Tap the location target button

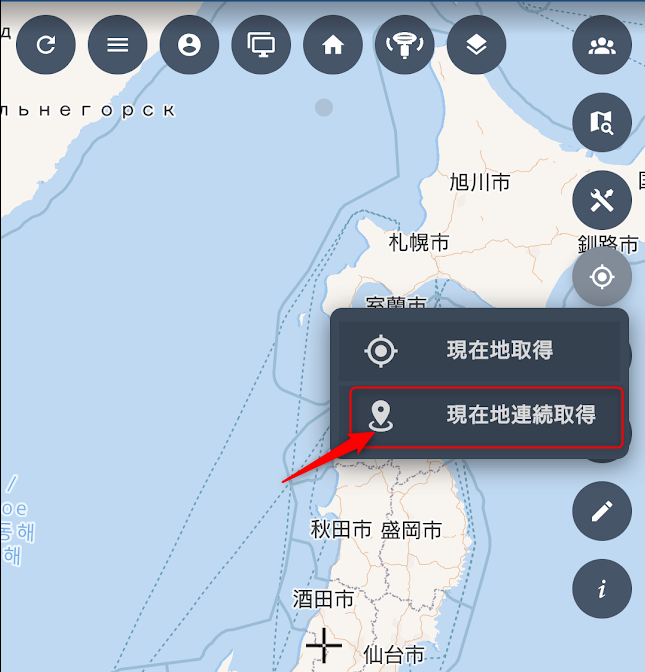(x=602, y=276)
